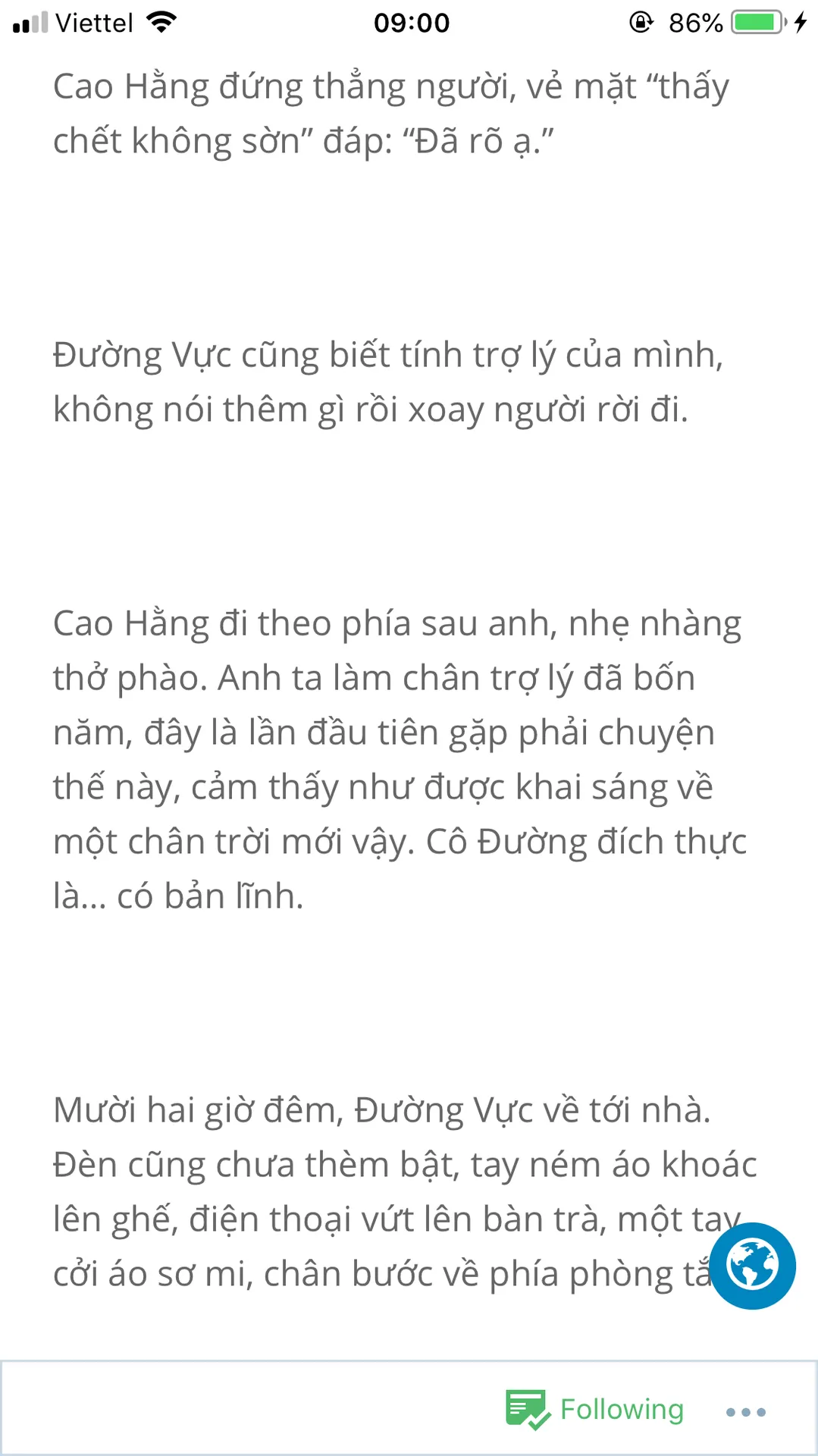This screenshot has width=818, height=1456.
Task: Open the three-dot overflow menu
Action: tap(745, 1412)
